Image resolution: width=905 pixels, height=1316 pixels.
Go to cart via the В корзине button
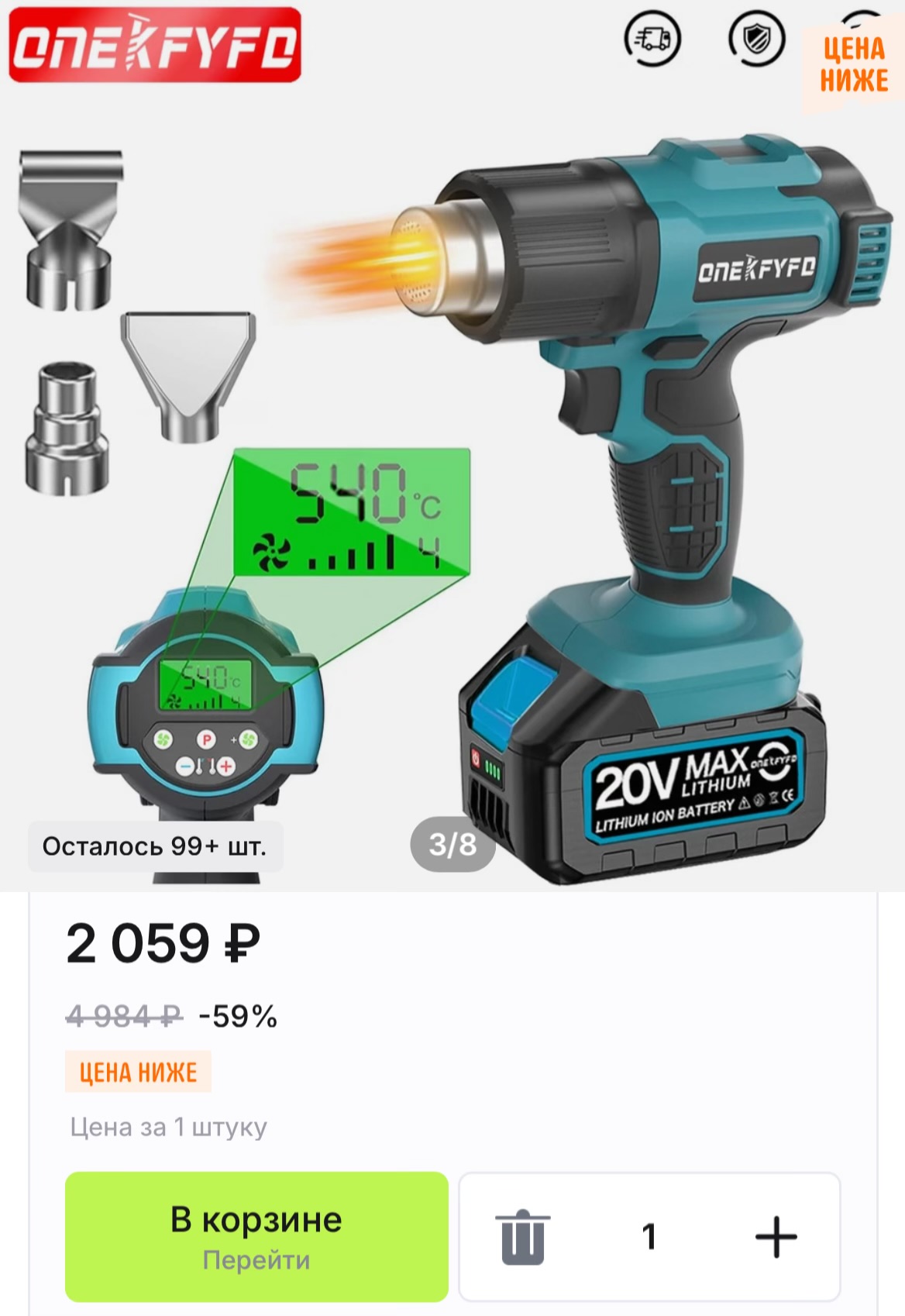point(256,1236)
